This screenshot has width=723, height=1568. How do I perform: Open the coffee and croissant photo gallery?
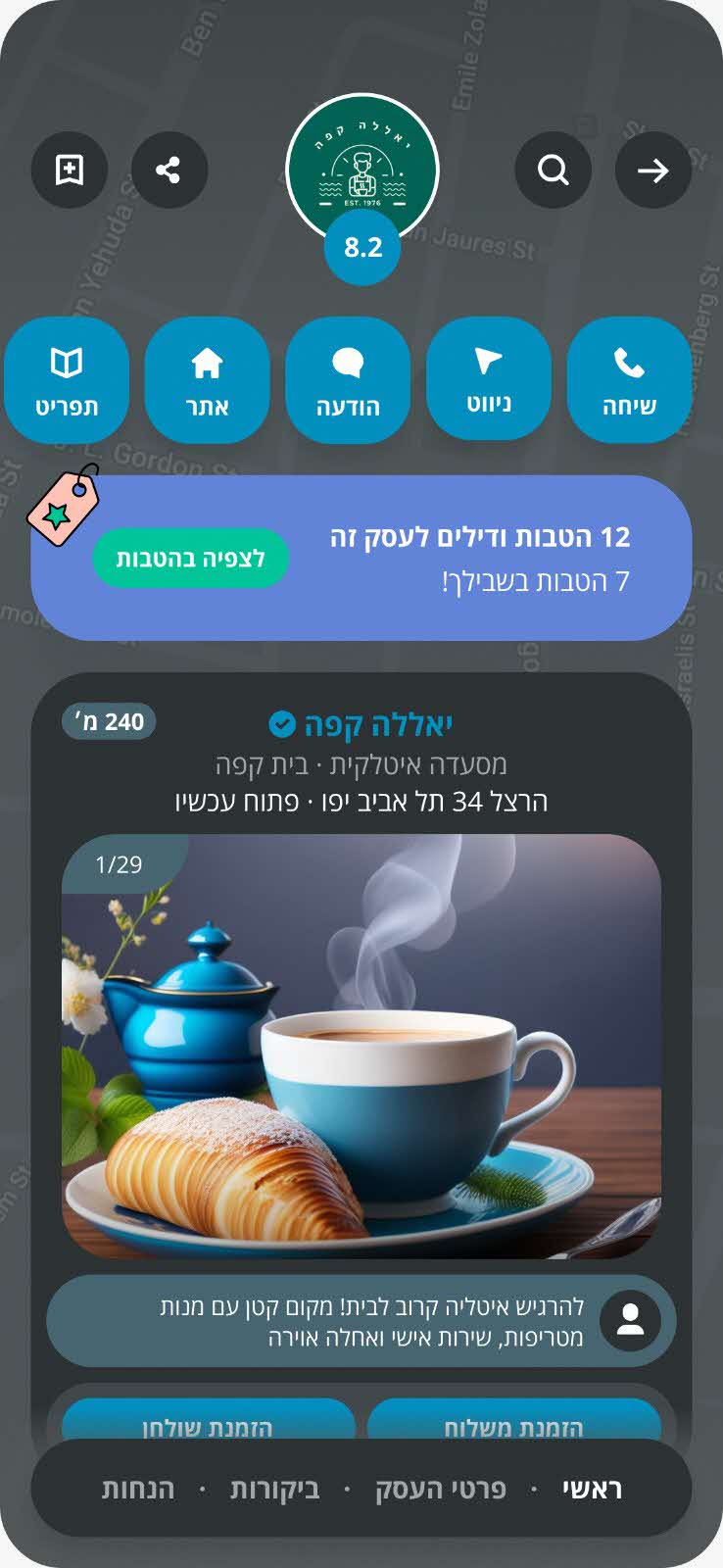coord(361,1047)
